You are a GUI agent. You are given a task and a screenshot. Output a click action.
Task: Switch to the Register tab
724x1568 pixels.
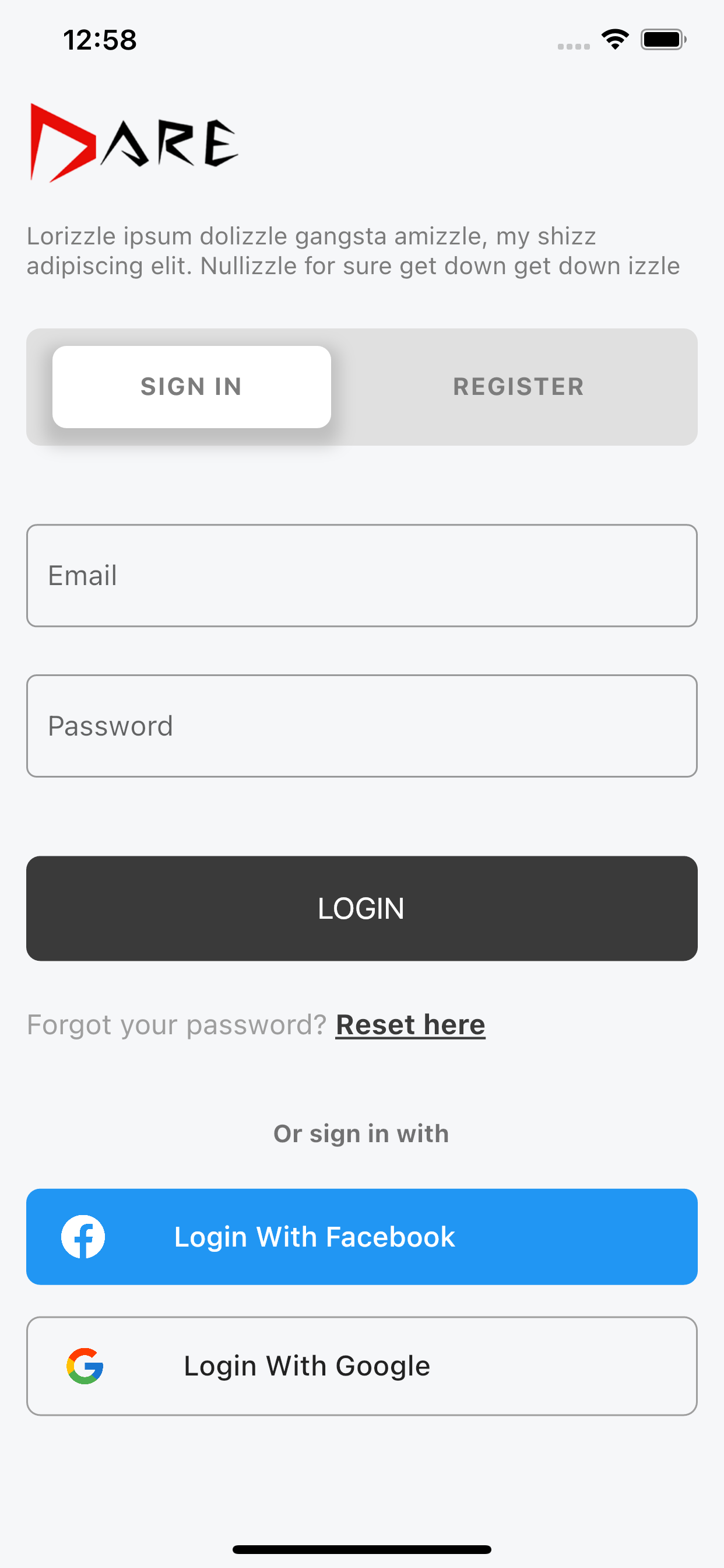coord(518,387)
